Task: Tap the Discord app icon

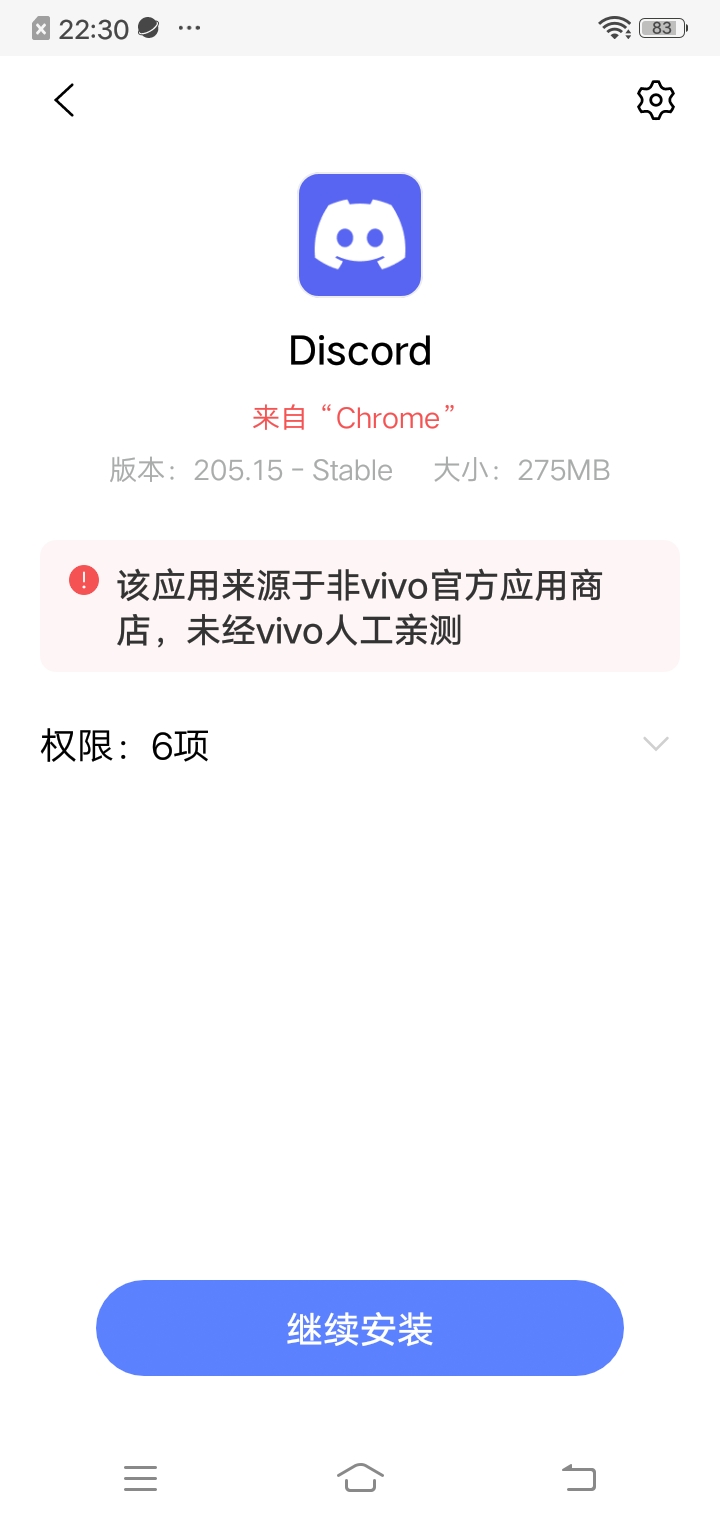Action: pos(360,235)
